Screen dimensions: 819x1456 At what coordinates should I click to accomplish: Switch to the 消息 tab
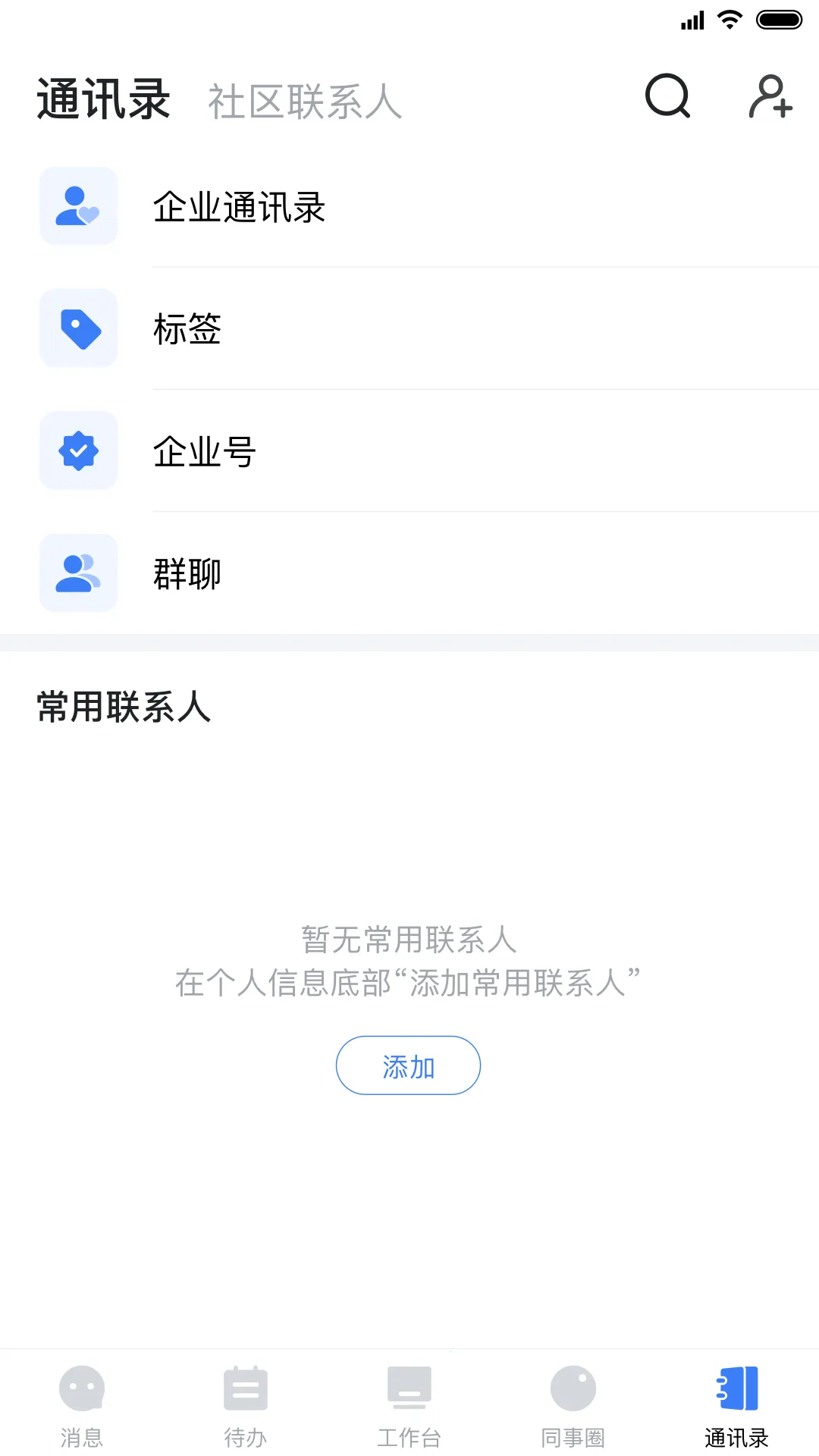pyautogui.click(x=81, y=1407)
